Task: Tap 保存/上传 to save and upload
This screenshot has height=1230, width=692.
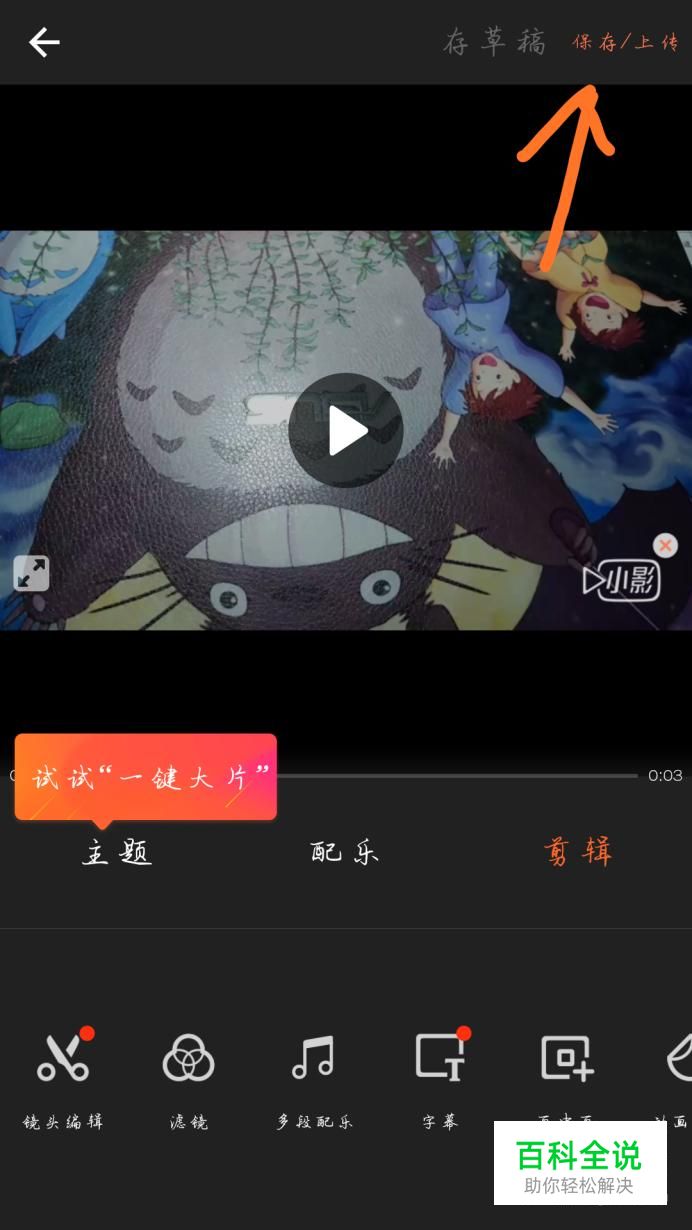Action: click(x=625, y=42)
